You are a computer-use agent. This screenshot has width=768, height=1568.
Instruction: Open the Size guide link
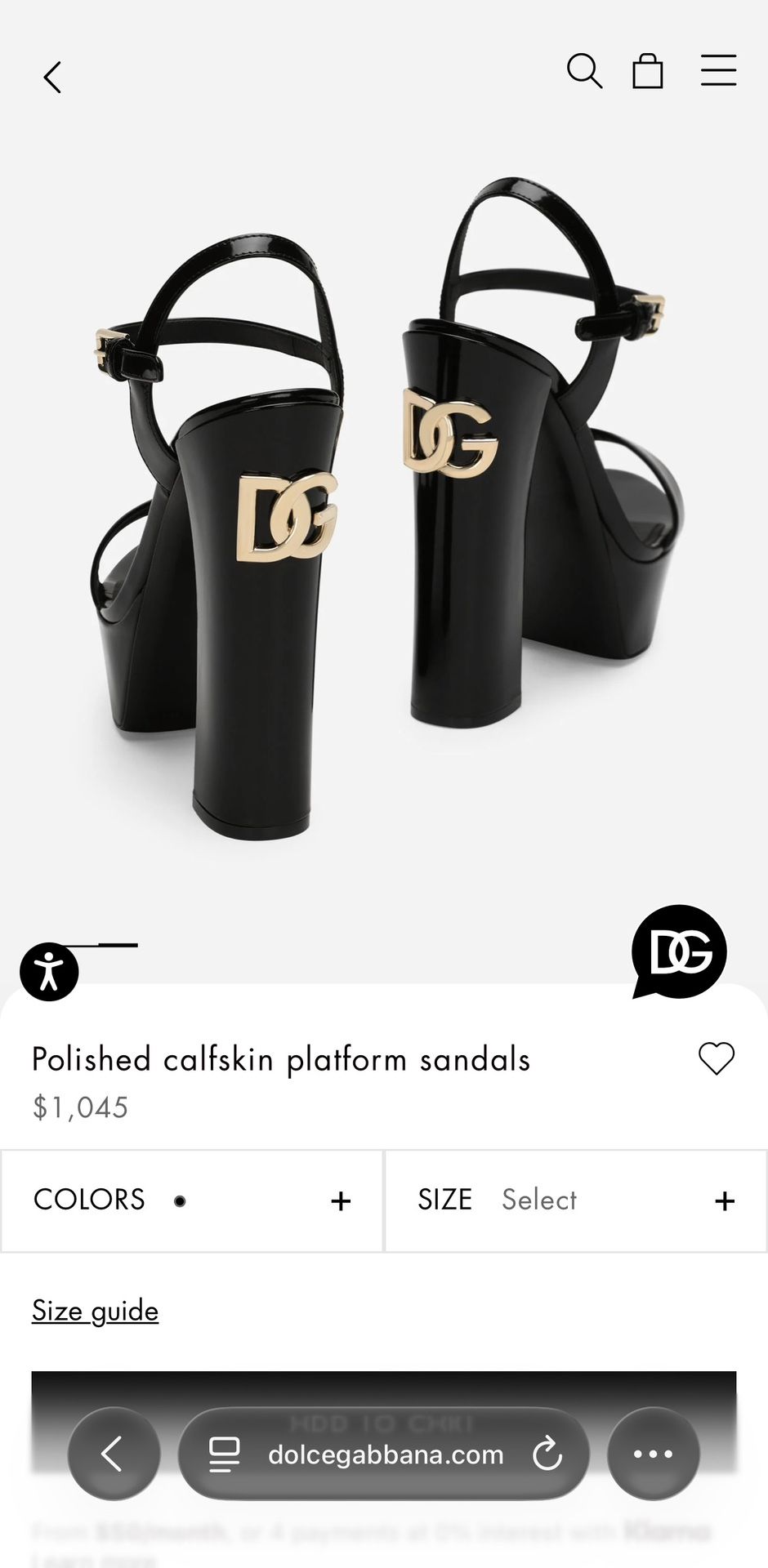click(95, 1310)
